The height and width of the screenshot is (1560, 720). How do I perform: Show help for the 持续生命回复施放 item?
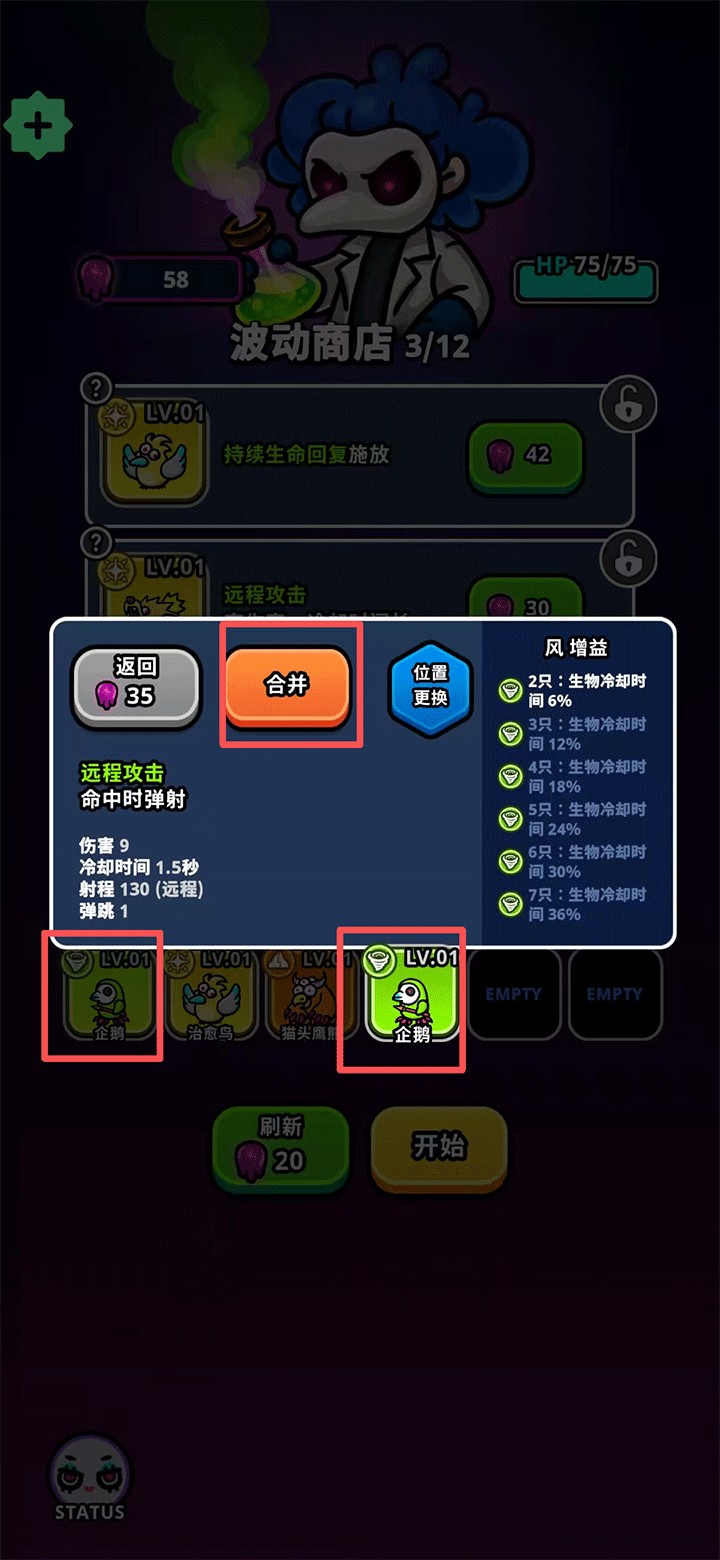[x=95, y=386]
